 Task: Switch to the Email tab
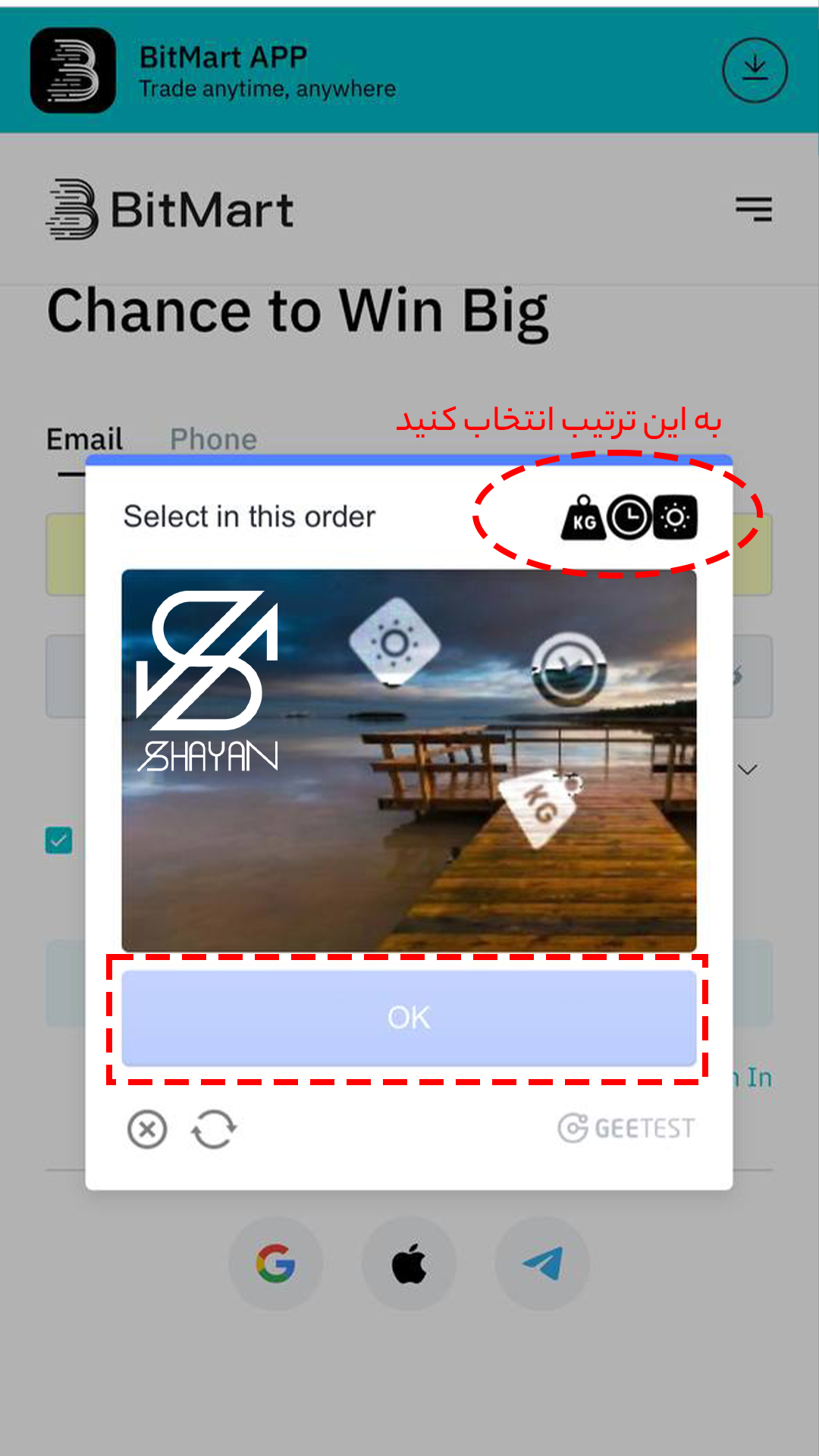[x=84, y=440]
